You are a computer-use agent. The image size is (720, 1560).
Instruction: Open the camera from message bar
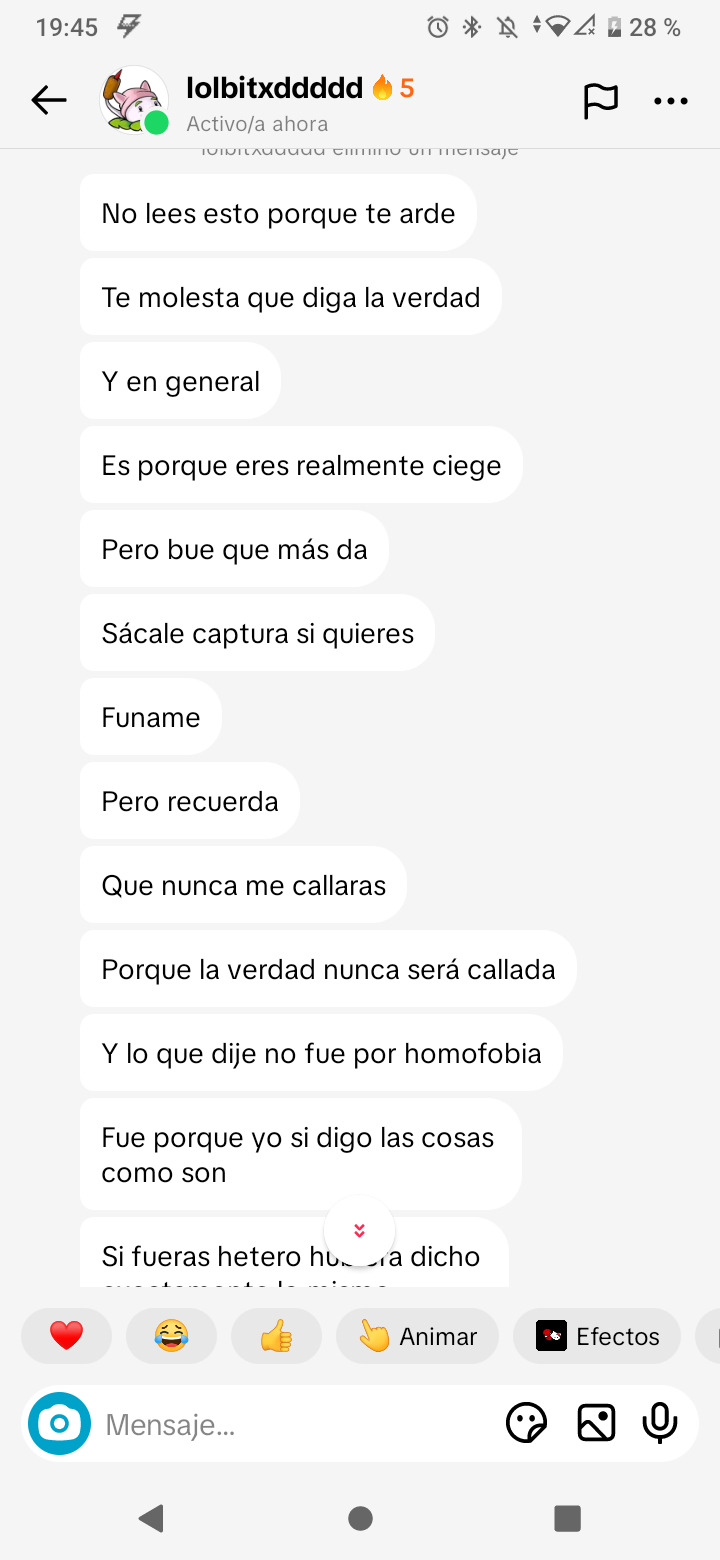(59, 1423)
